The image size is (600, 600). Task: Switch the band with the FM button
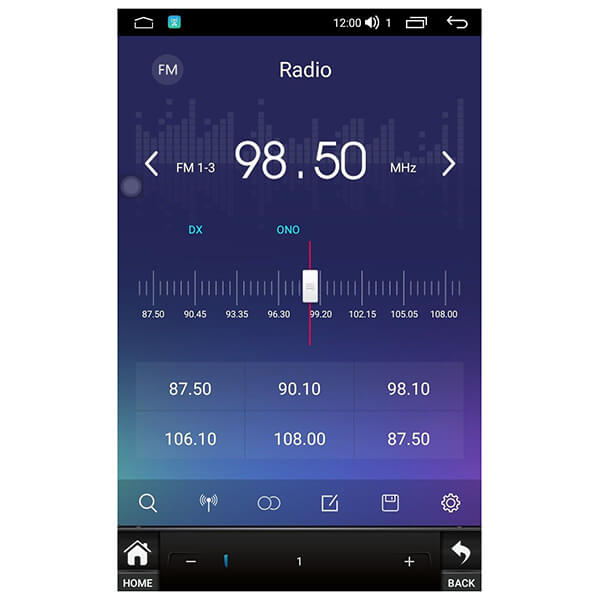coord(167,70)
